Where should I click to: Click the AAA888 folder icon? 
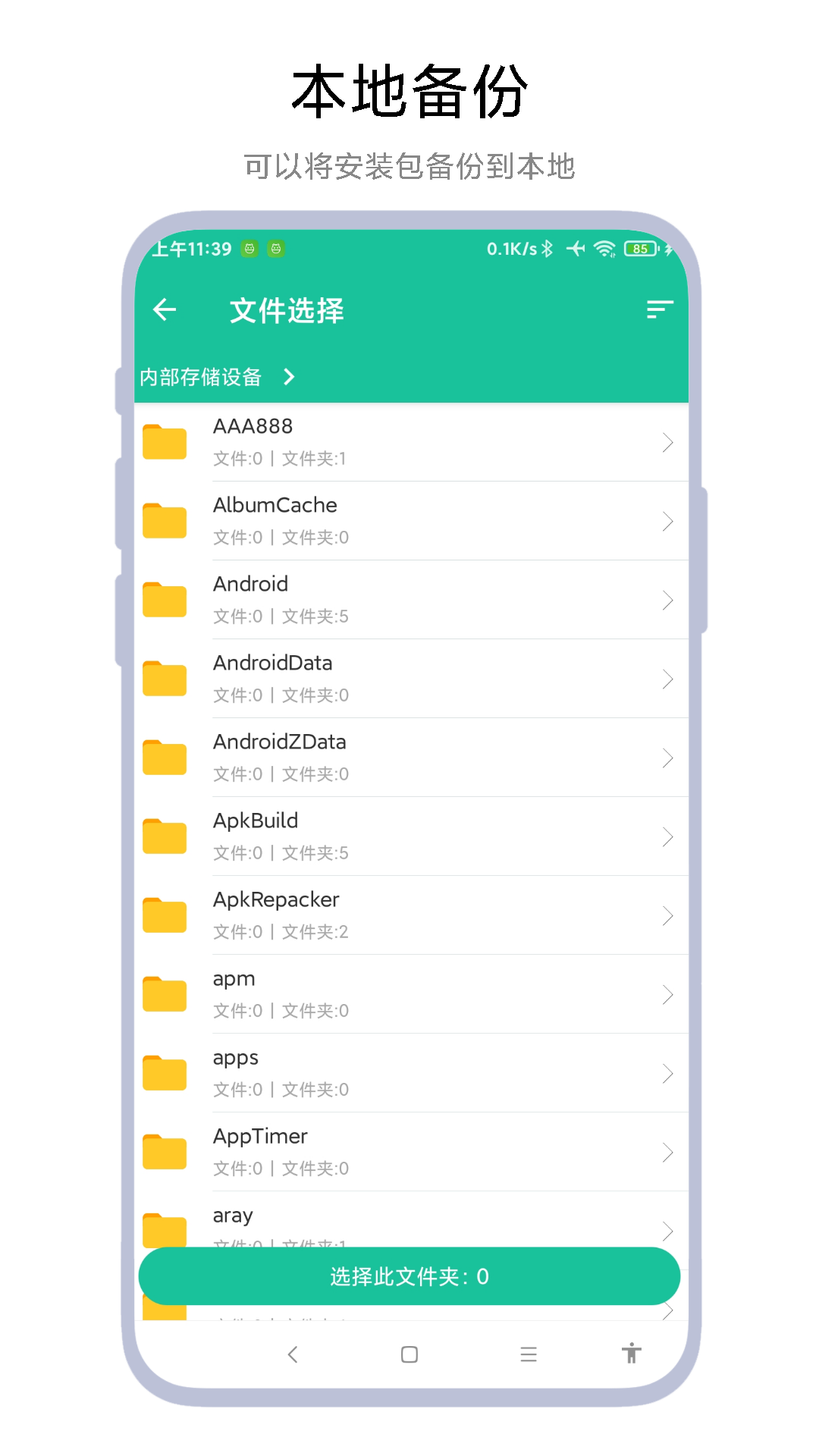164,442
